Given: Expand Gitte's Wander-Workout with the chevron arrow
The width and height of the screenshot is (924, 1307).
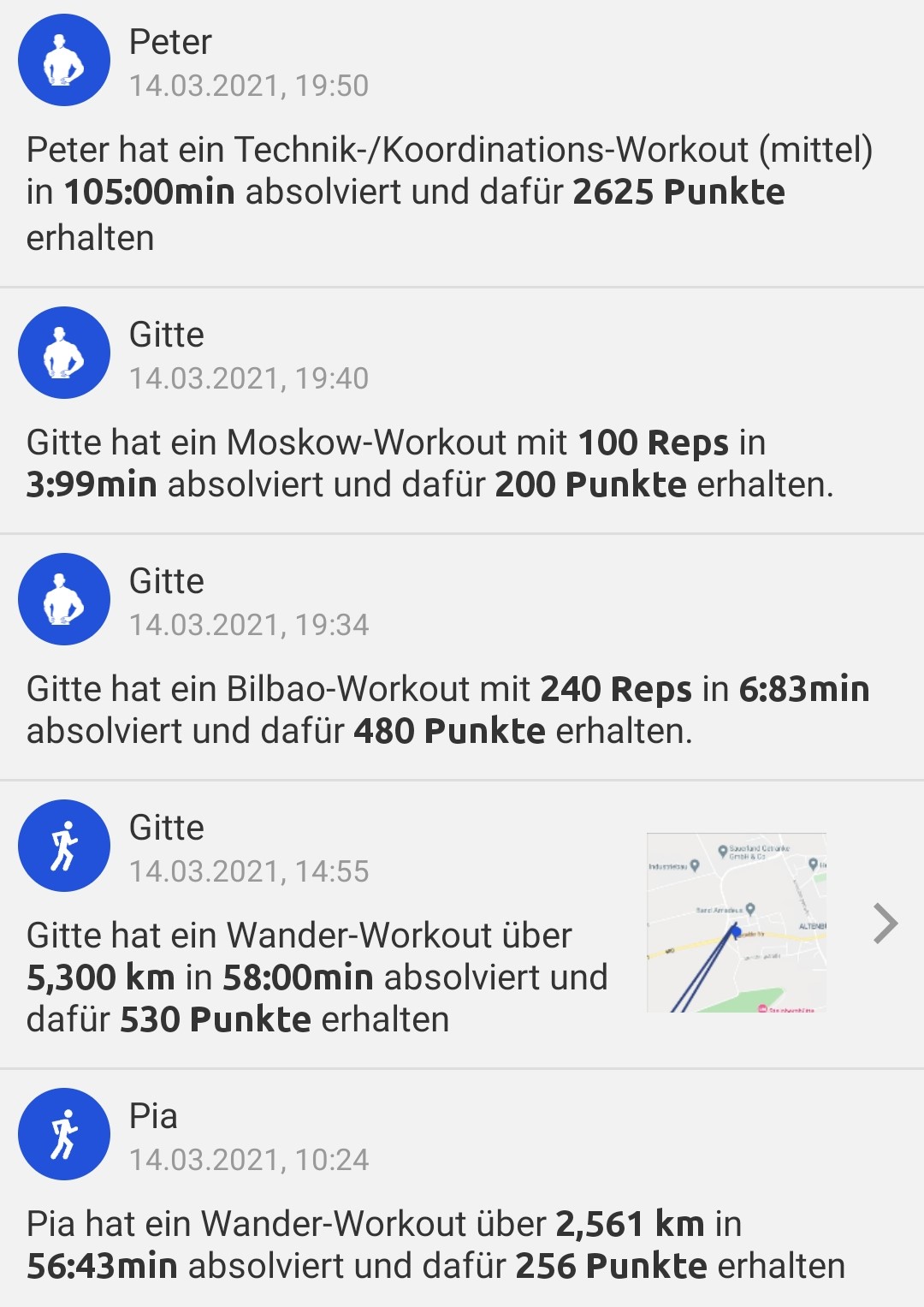Looking at the screenshot, I should (887, 924).
